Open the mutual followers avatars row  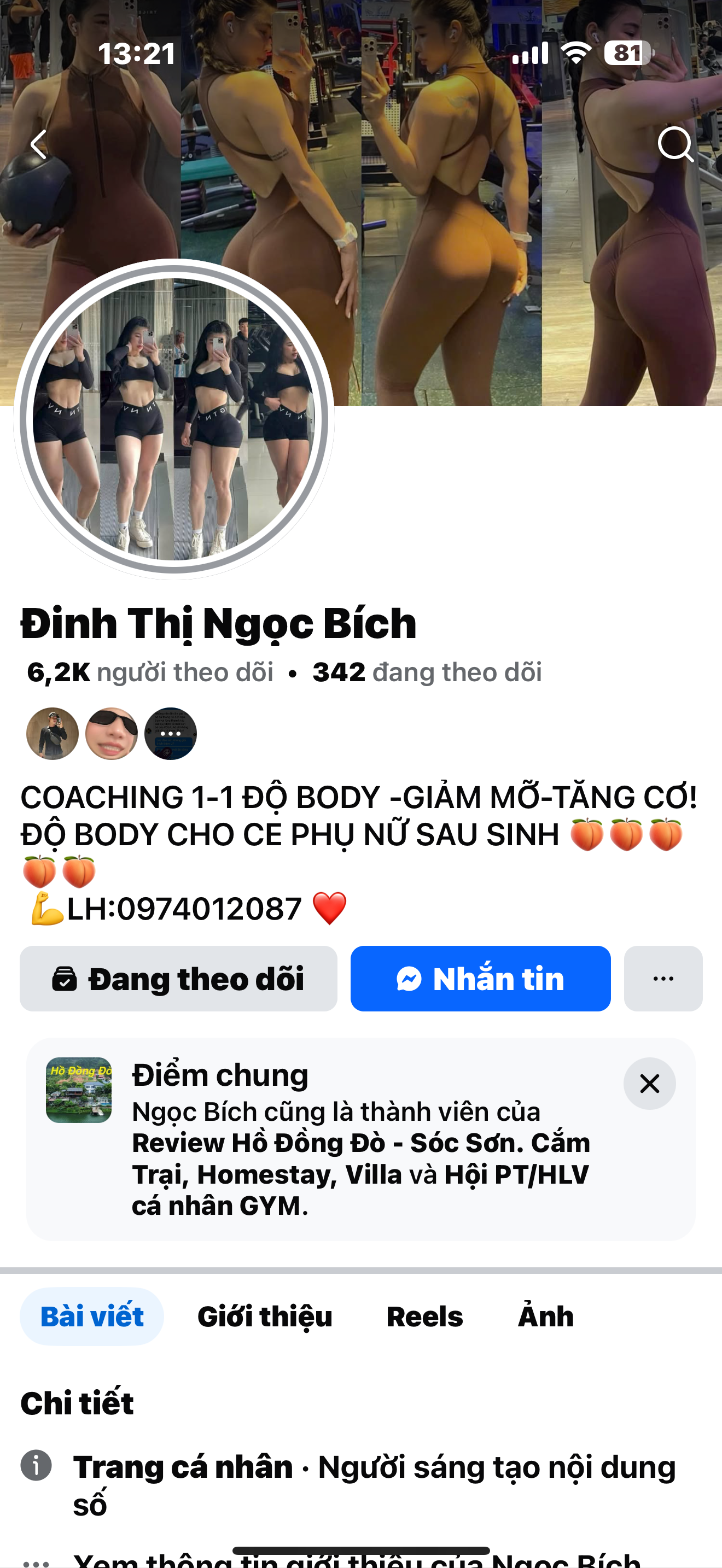pos(112,734)
